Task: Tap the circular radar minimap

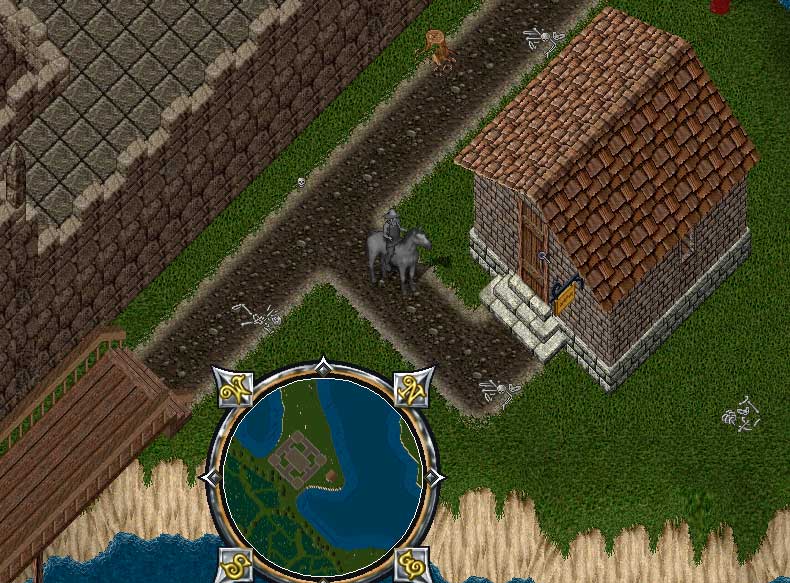Action: coord(319,470)
